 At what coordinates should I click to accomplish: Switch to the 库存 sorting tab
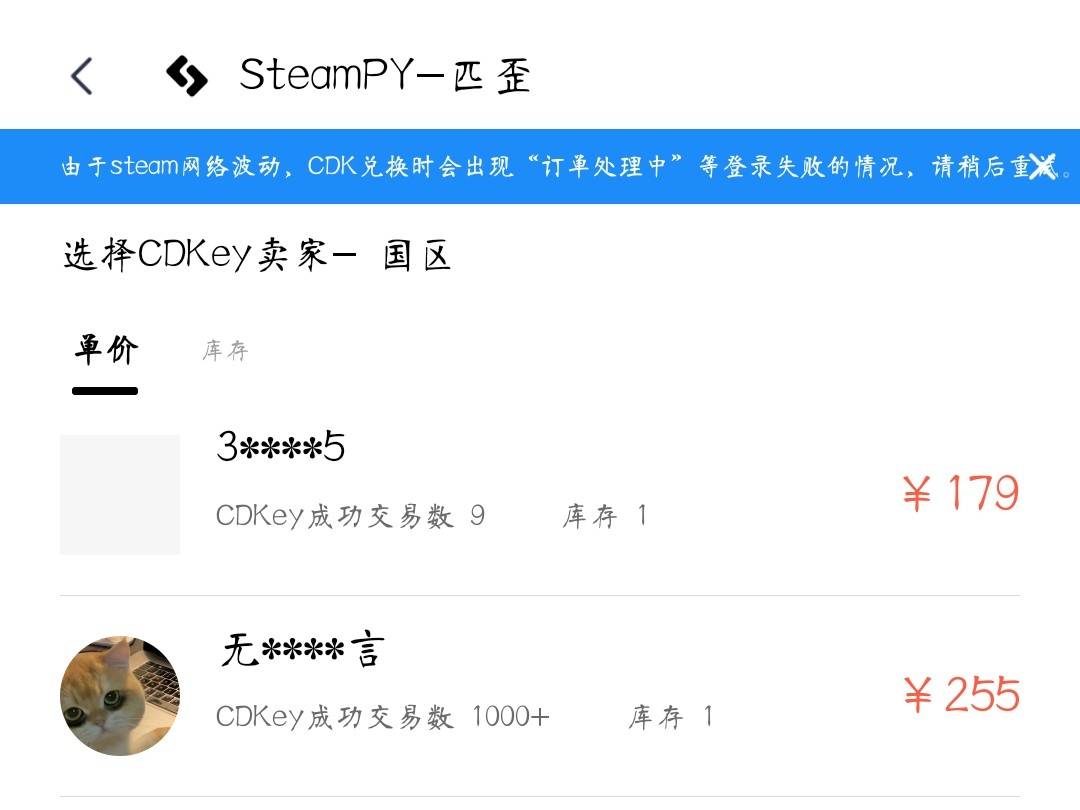pos(225,351)
